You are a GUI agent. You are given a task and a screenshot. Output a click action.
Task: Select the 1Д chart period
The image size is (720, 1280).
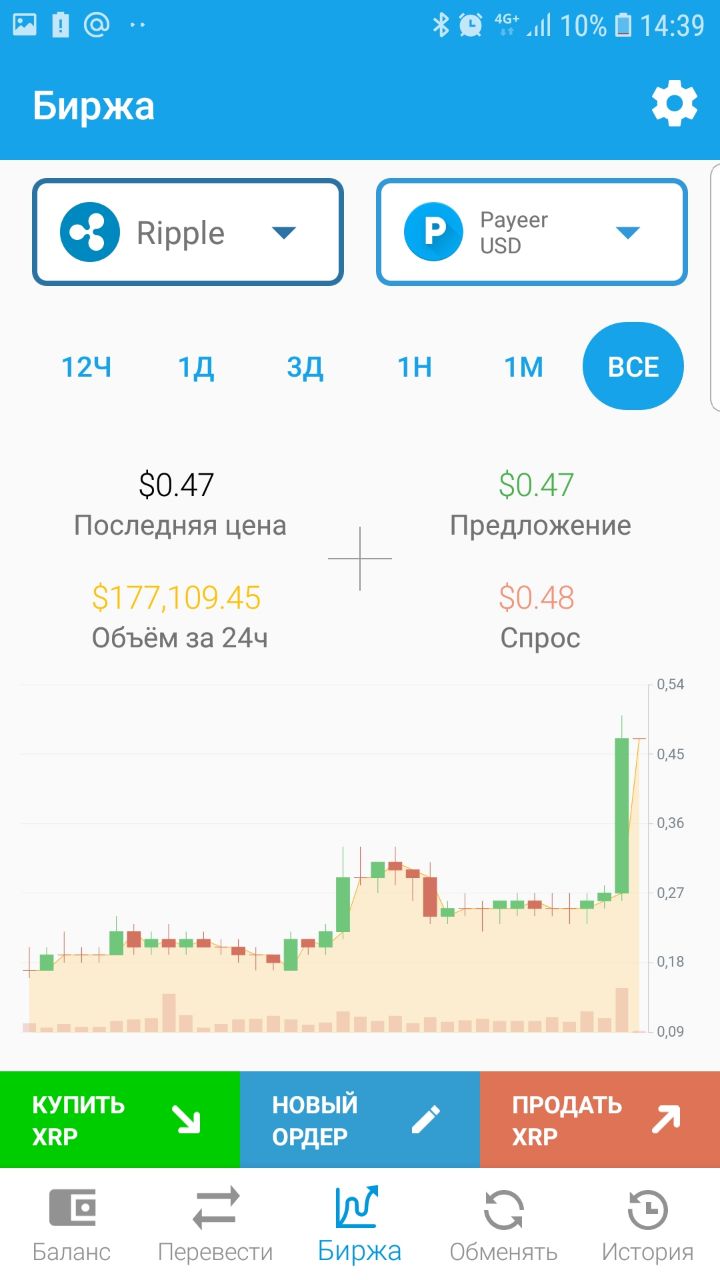click(196, 367)
